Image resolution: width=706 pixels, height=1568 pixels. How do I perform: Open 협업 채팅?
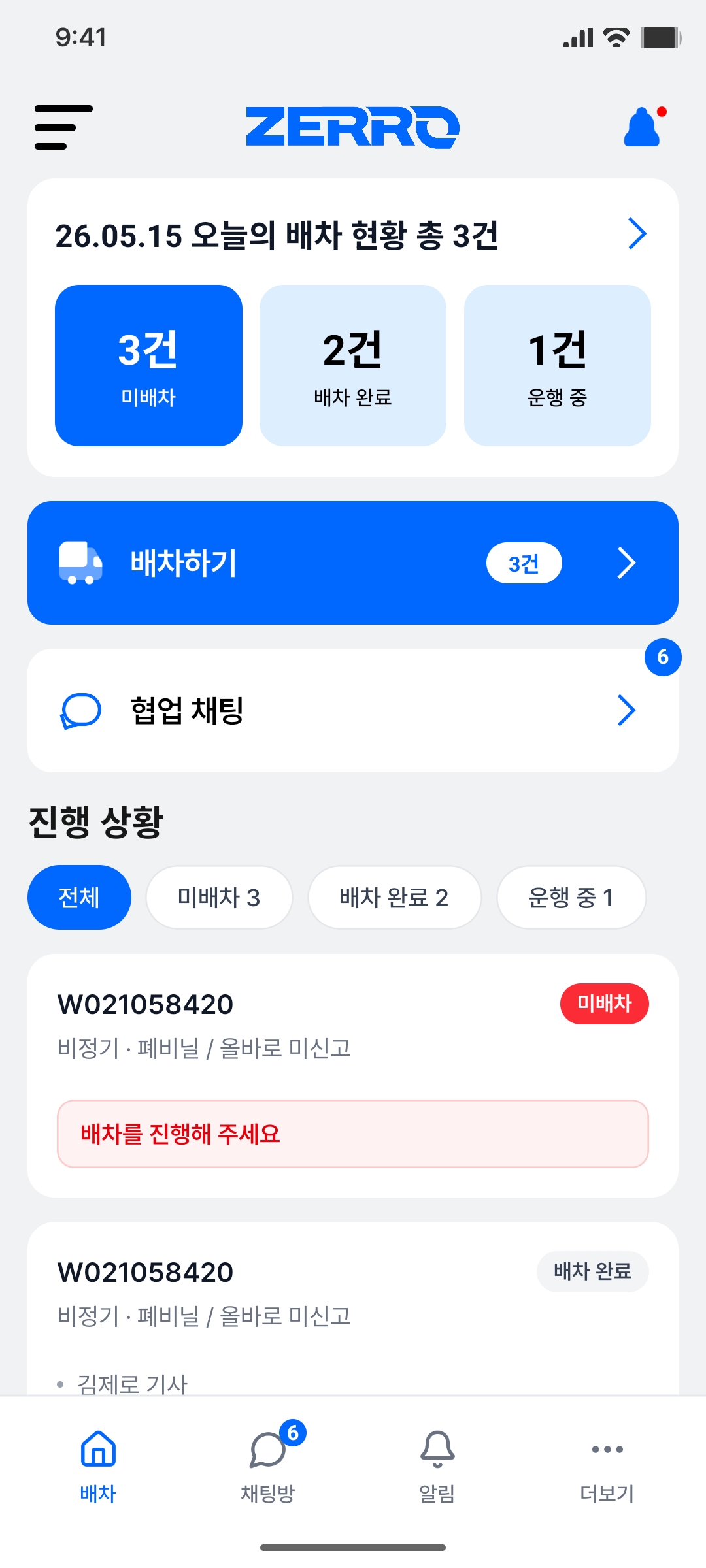(x=353, y=710)
